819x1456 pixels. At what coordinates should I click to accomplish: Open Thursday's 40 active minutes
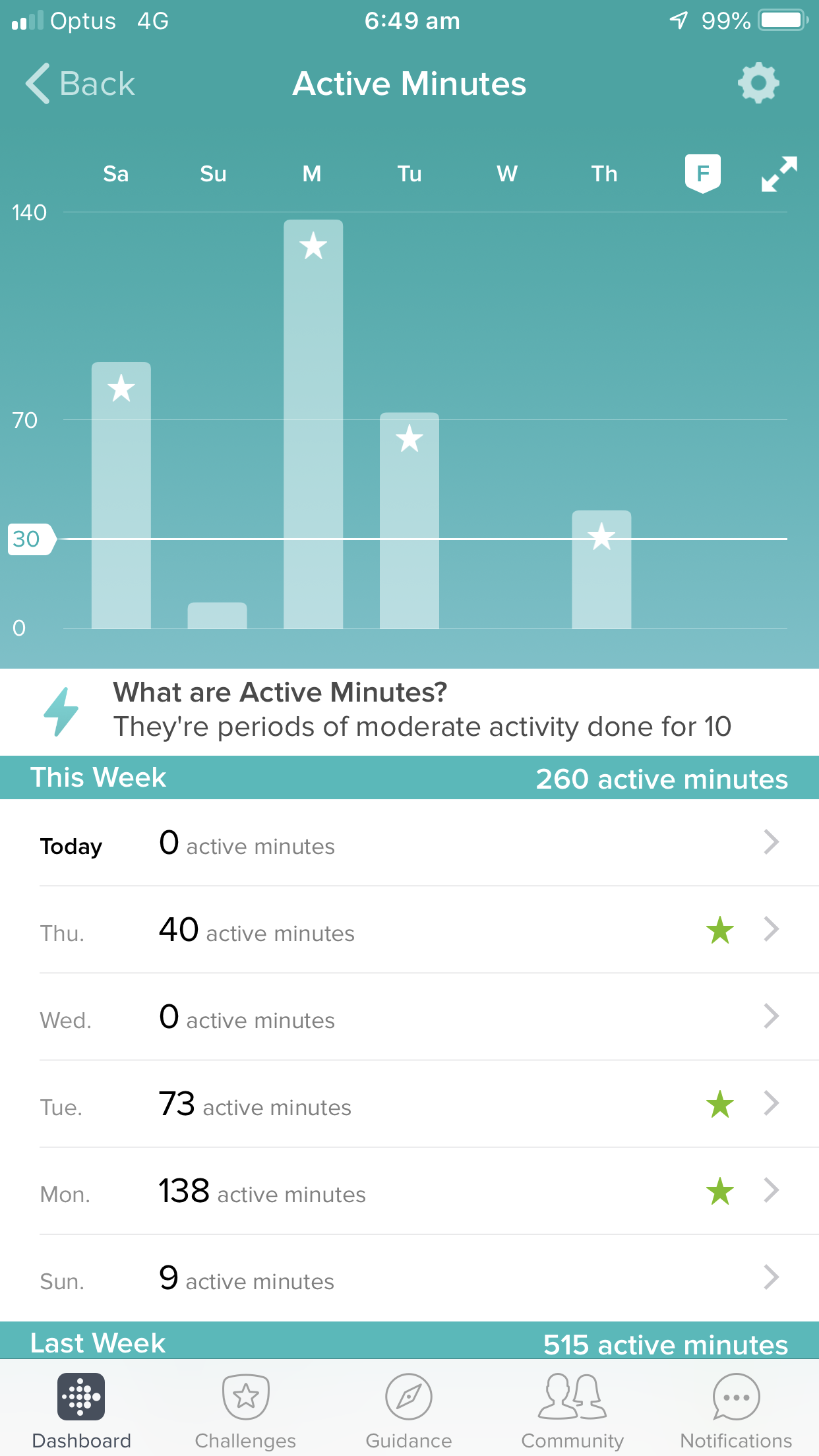click(x=409, y=930)
